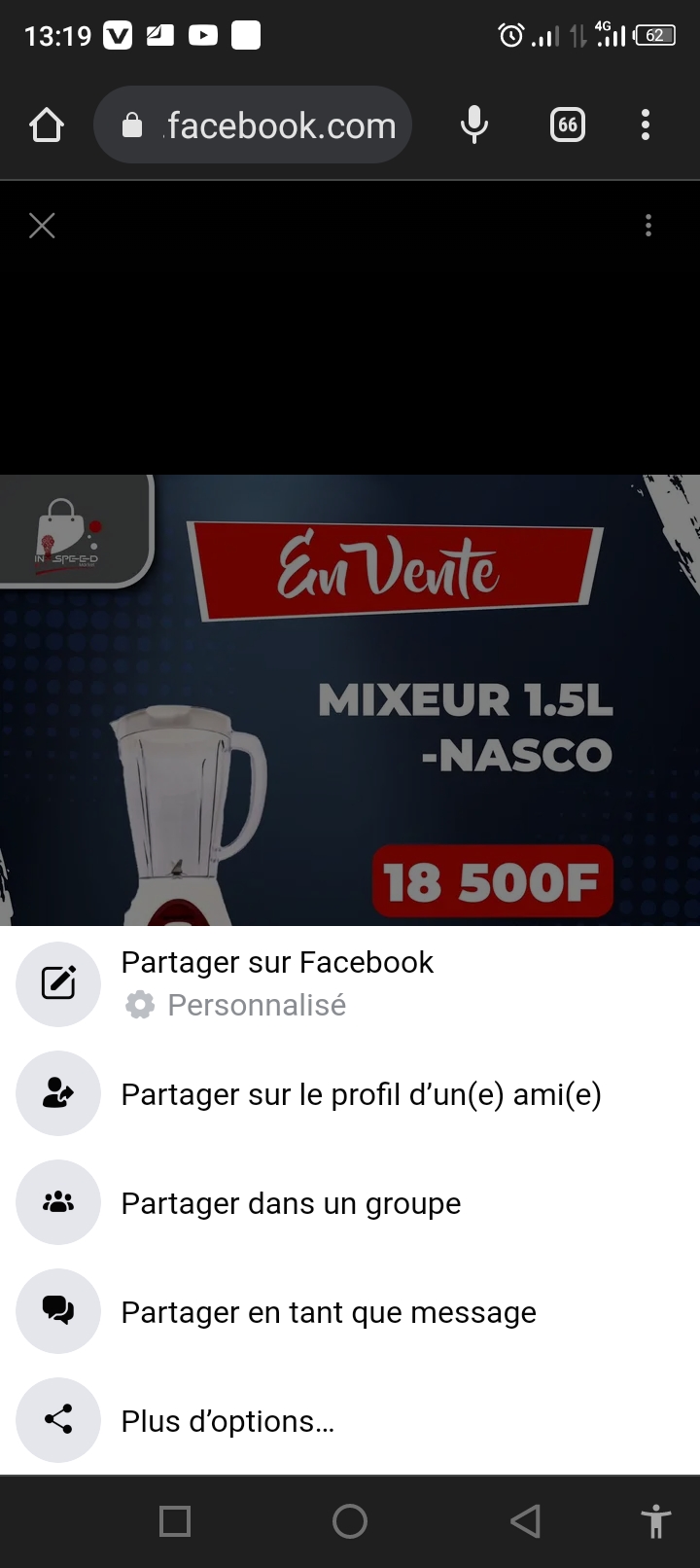Open the browser tab switcher showing 66

click(x=568, y=125)
